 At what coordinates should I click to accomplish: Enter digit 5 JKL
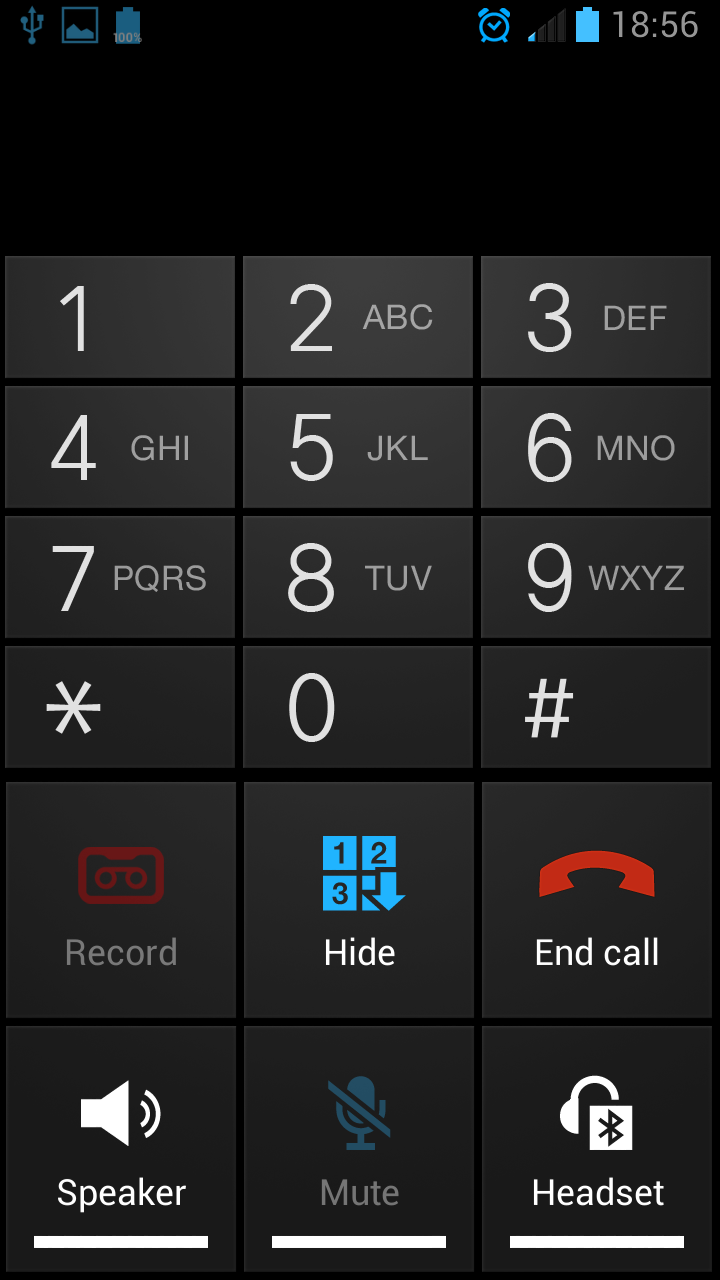(x=358, y=447)
